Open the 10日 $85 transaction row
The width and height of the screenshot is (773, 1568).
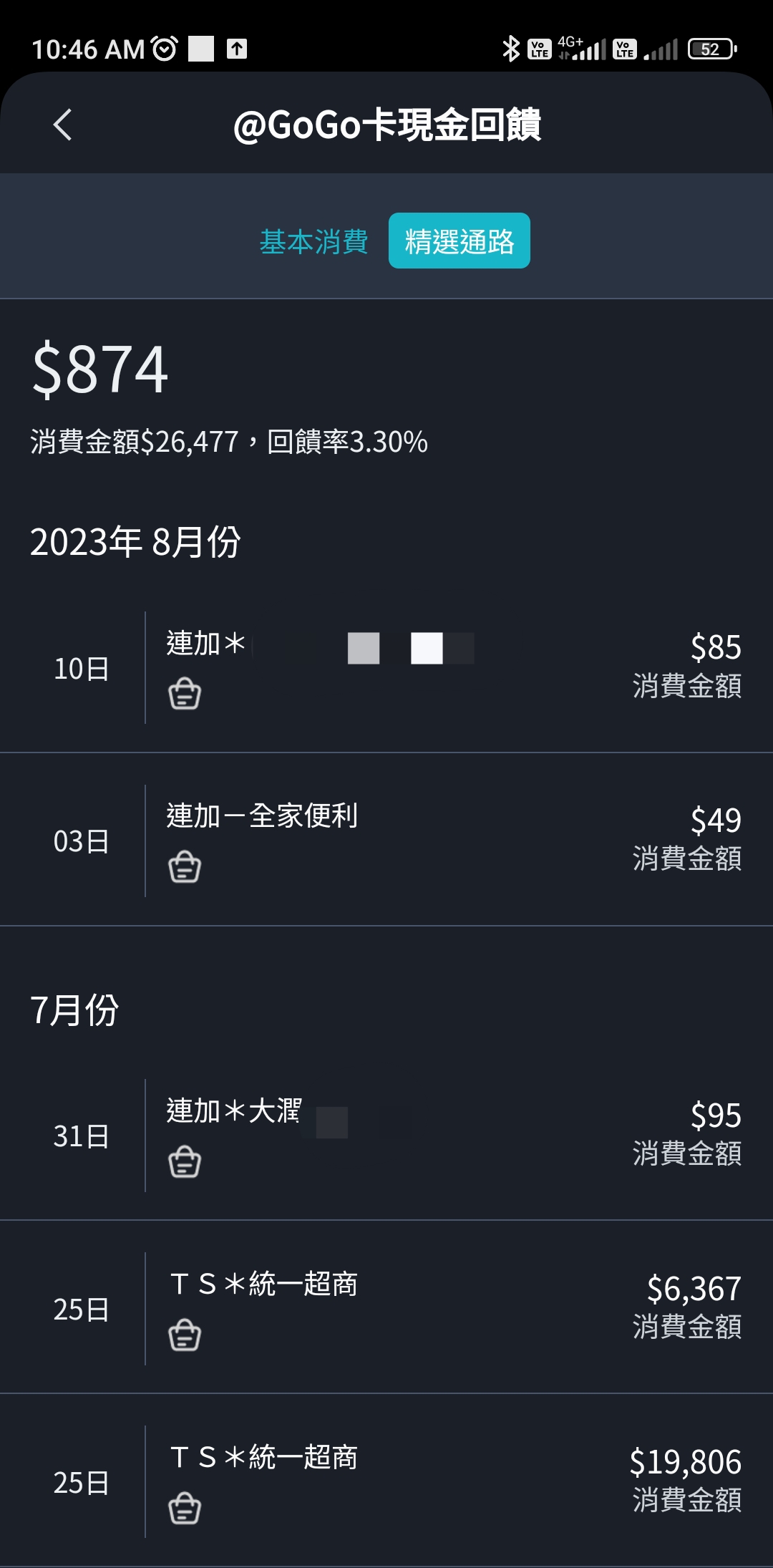tap(386, 668)
